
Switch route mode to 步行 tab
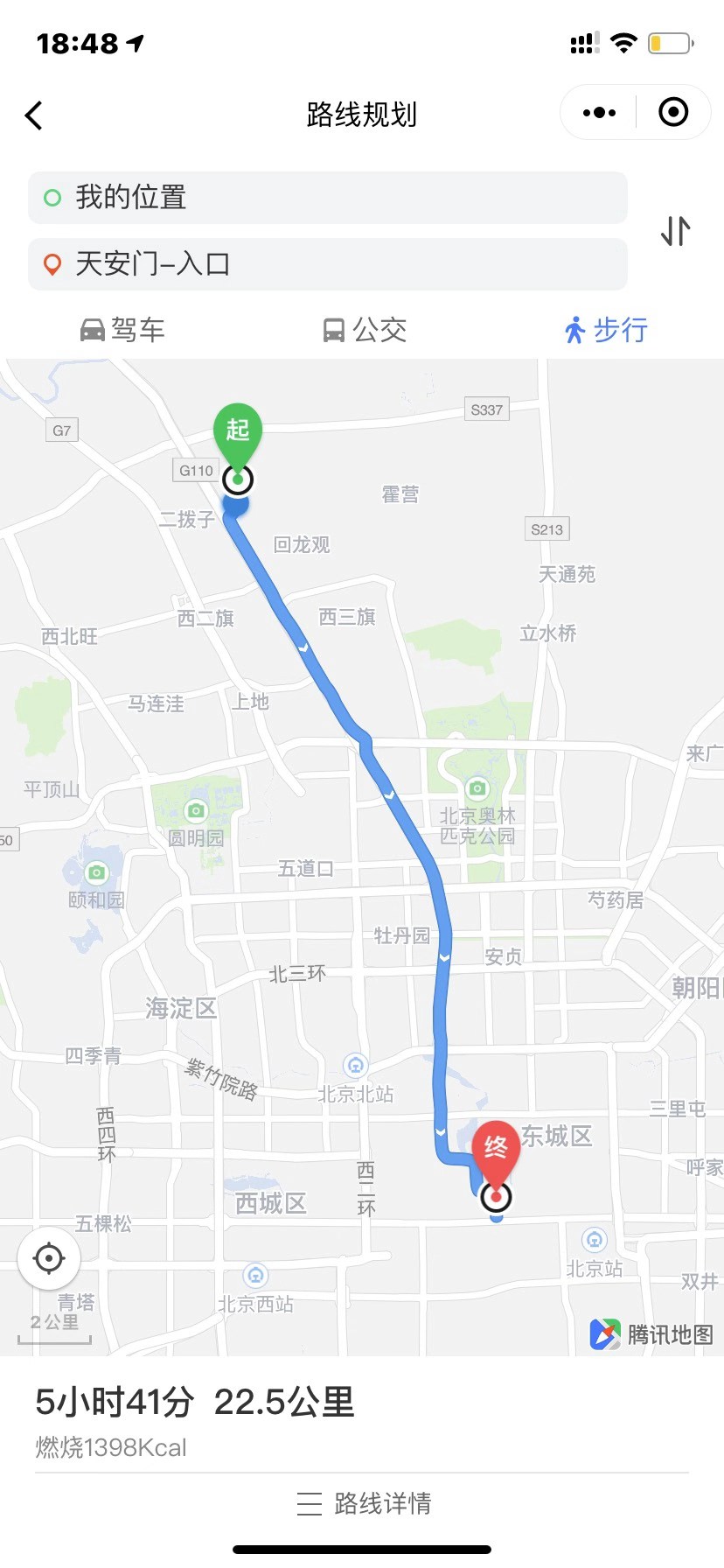(x=607, y=330)
